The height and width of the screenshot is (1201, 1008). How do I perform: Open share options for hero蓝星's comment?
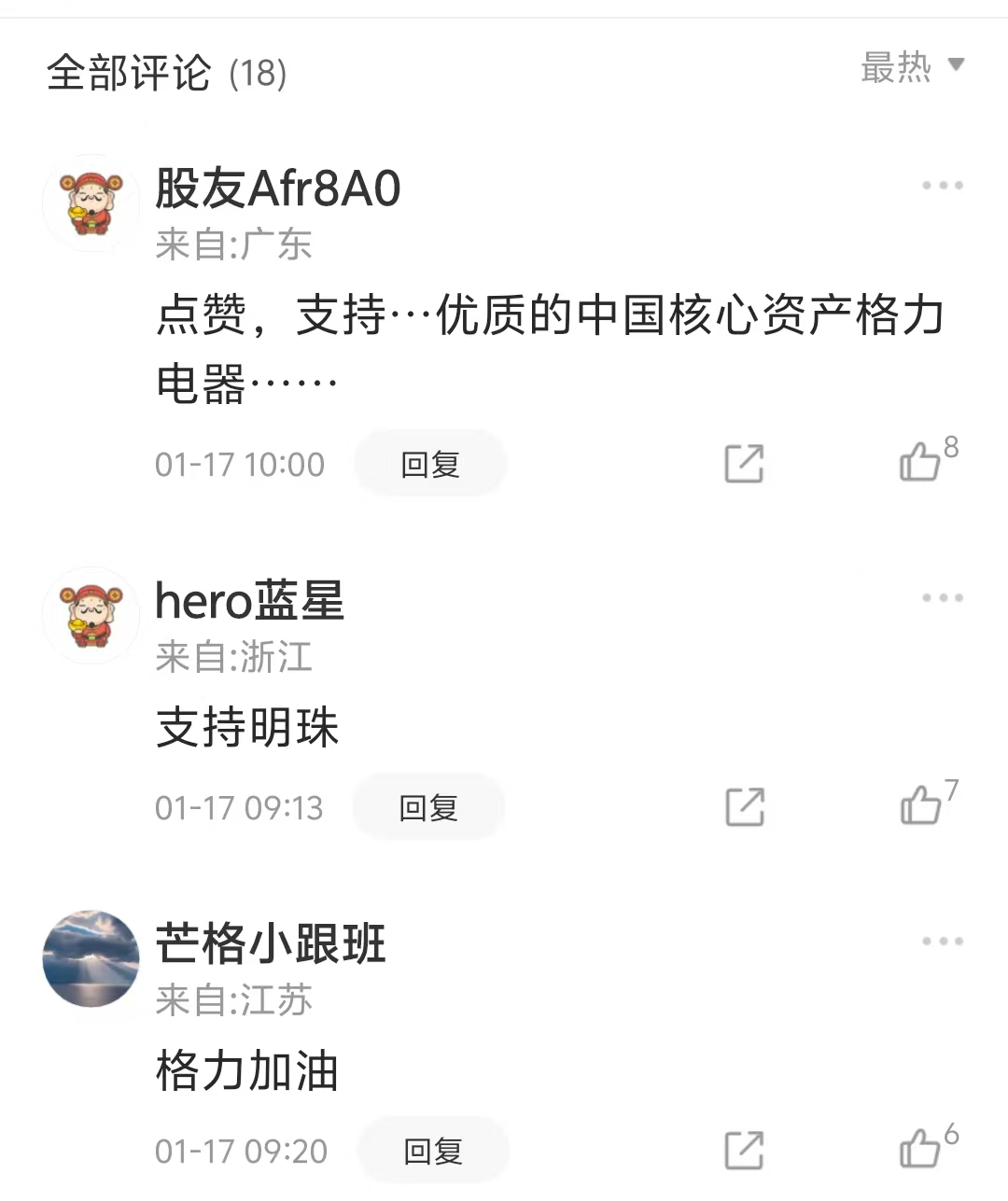744,806
